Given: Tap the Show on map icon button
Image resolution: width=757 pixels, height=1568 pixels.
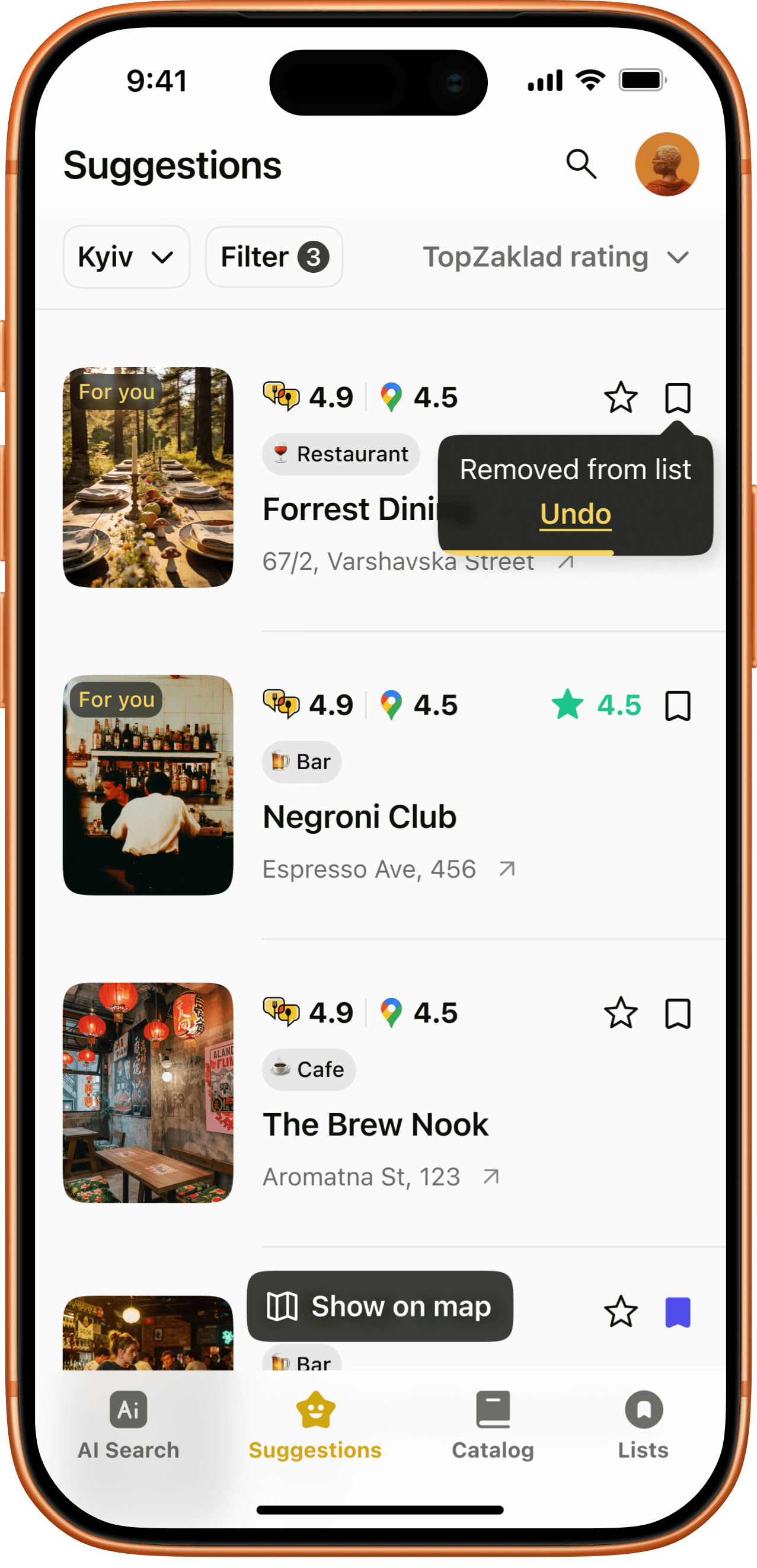Looking at the screenshot, I should point(283,1305).
